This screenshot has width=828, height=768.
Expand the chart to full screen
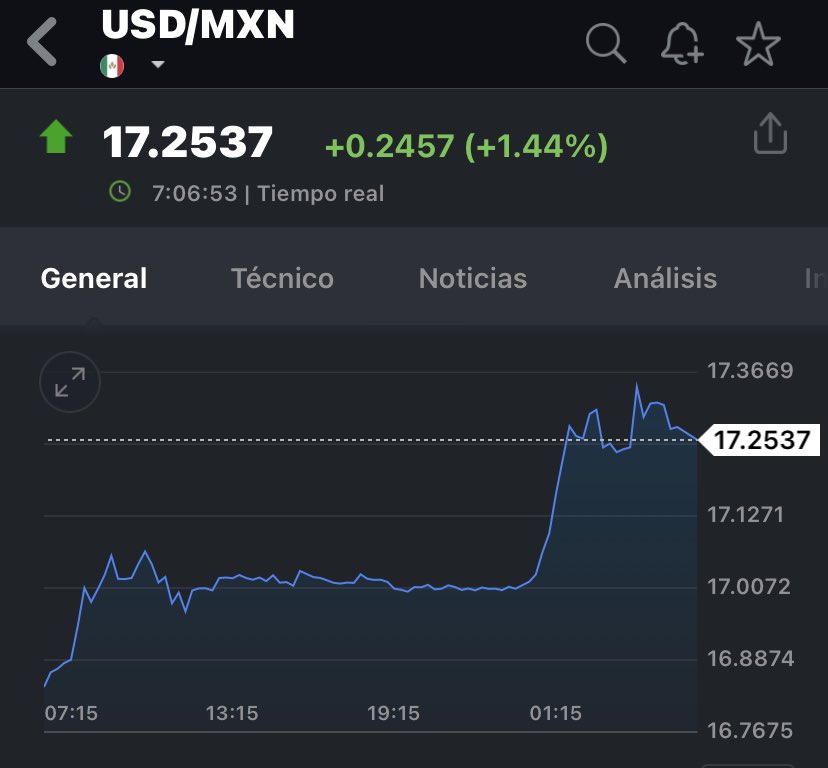pyautogui.click(x=70, y=382)
